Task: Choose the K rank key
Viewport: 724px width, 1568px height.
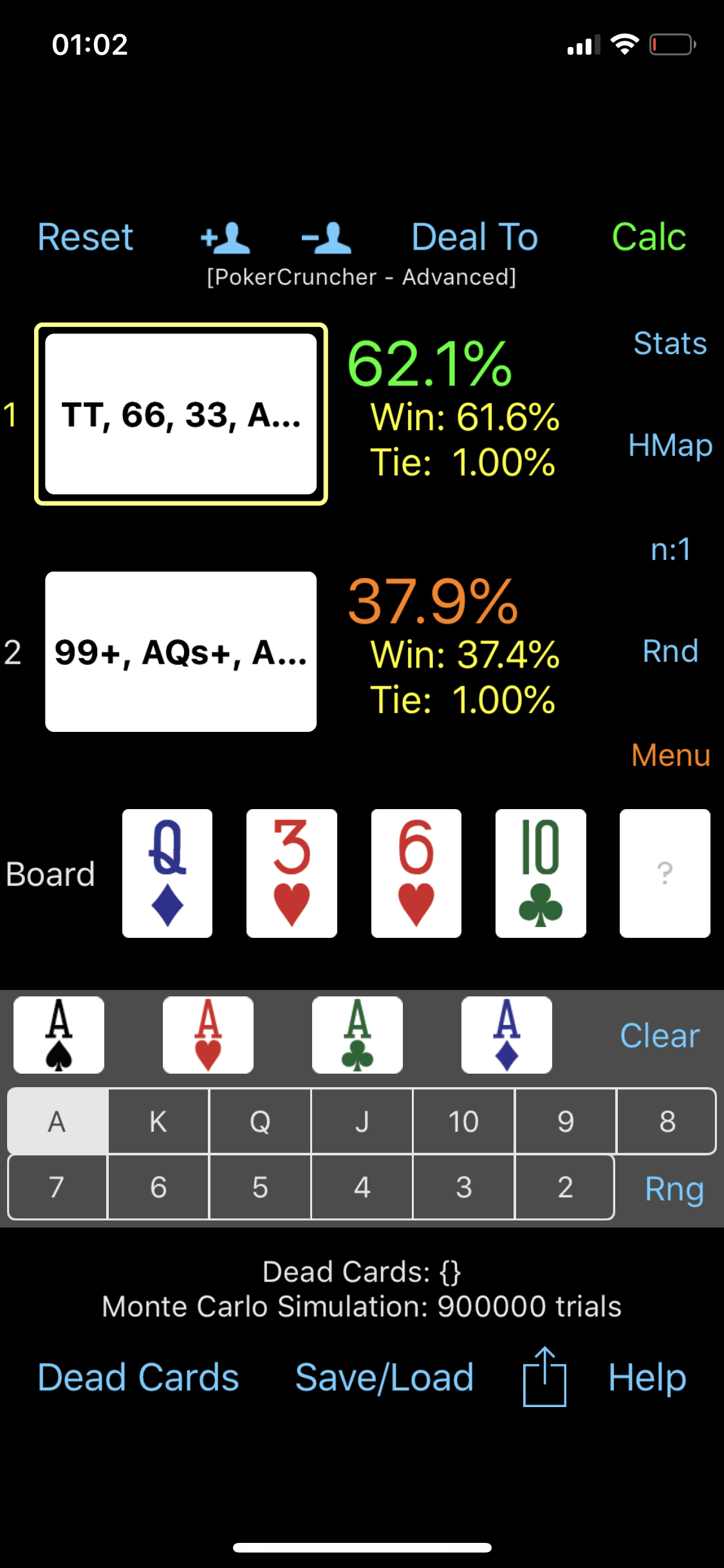Action: click(158, 1121)
